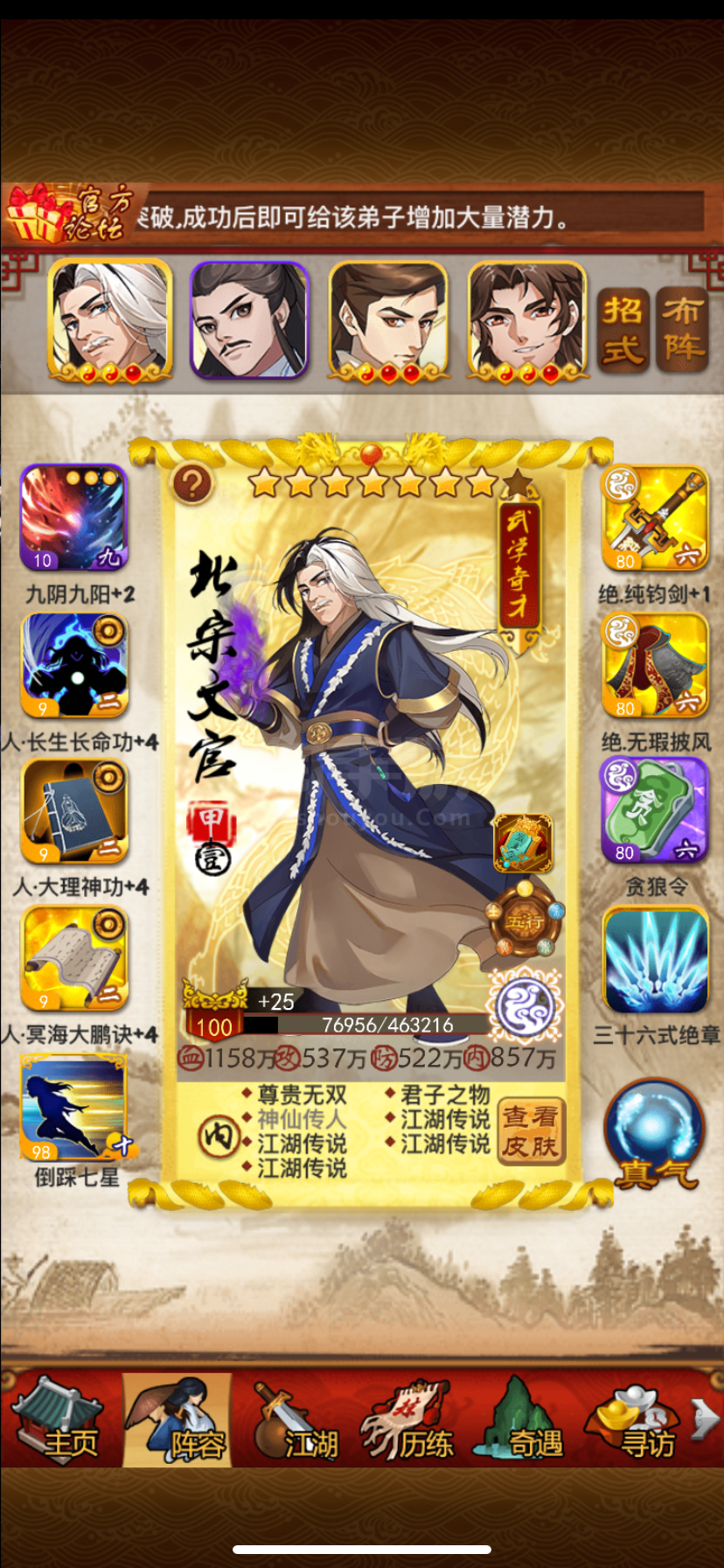
Task: Open the 倒踩七星 skill slot
Action: 73,1107
